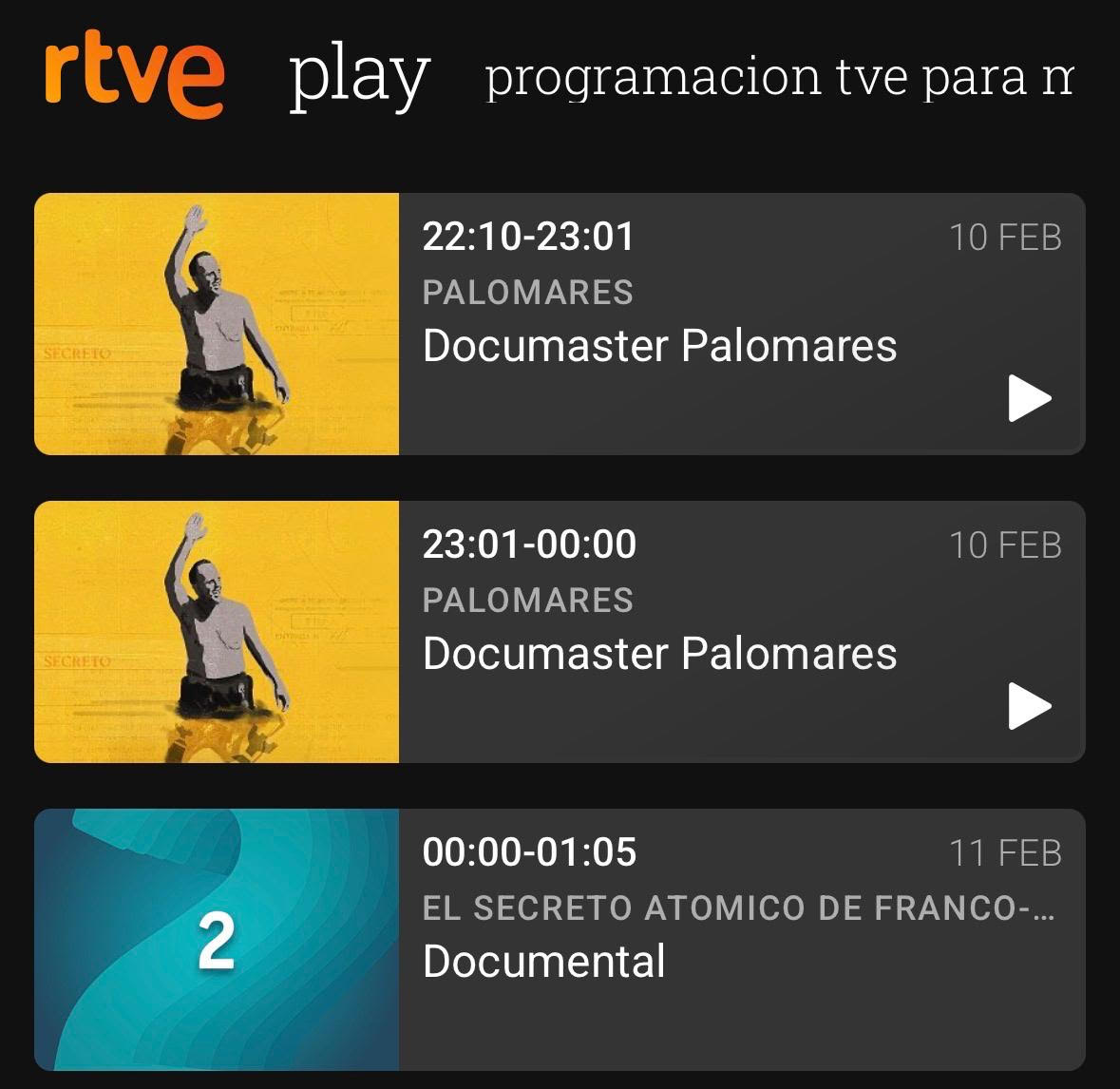
Task: Open the 00:00-01:05 Documental card
Action: (741, 939)
